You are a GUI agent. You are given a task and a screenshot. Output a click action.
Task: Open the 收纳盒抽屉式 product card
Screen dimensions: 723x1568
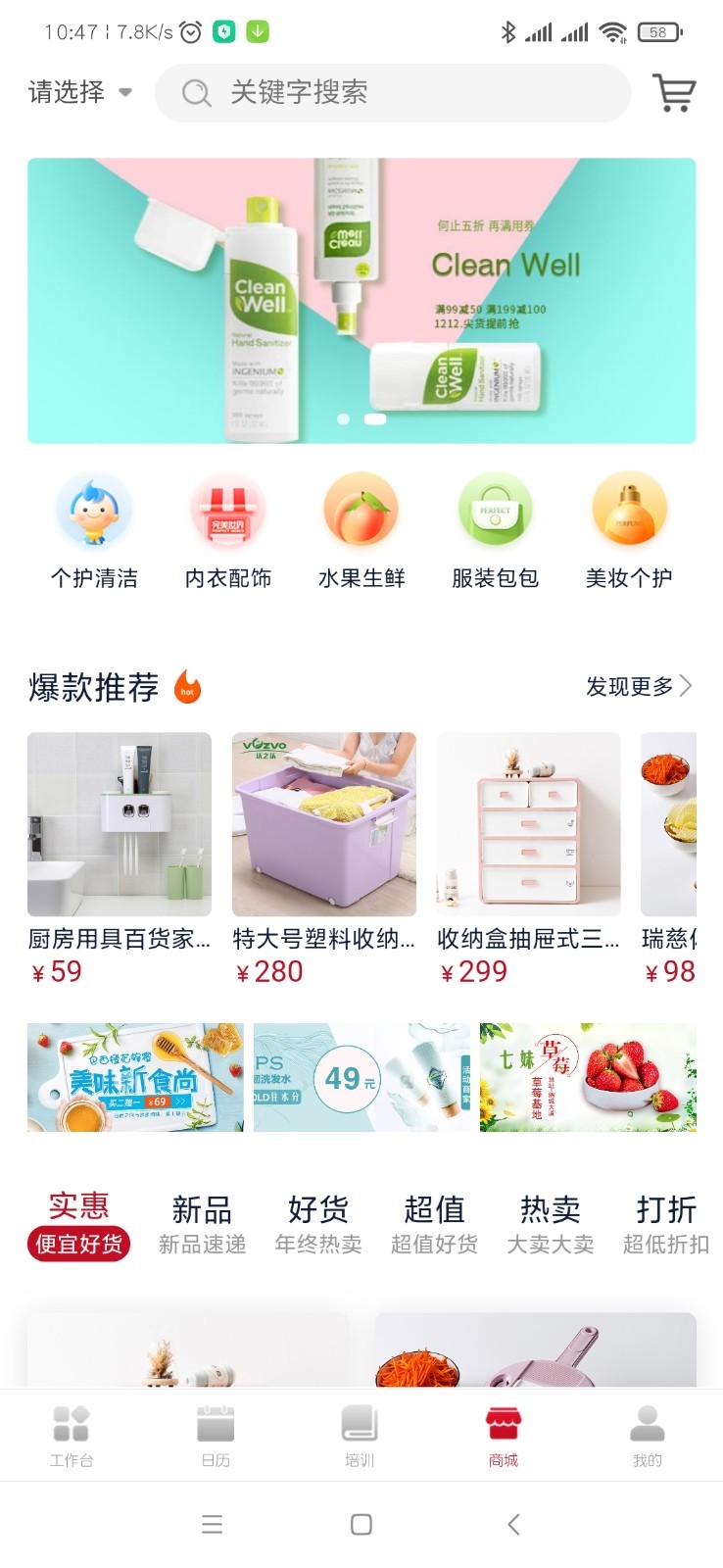(529, 857)
